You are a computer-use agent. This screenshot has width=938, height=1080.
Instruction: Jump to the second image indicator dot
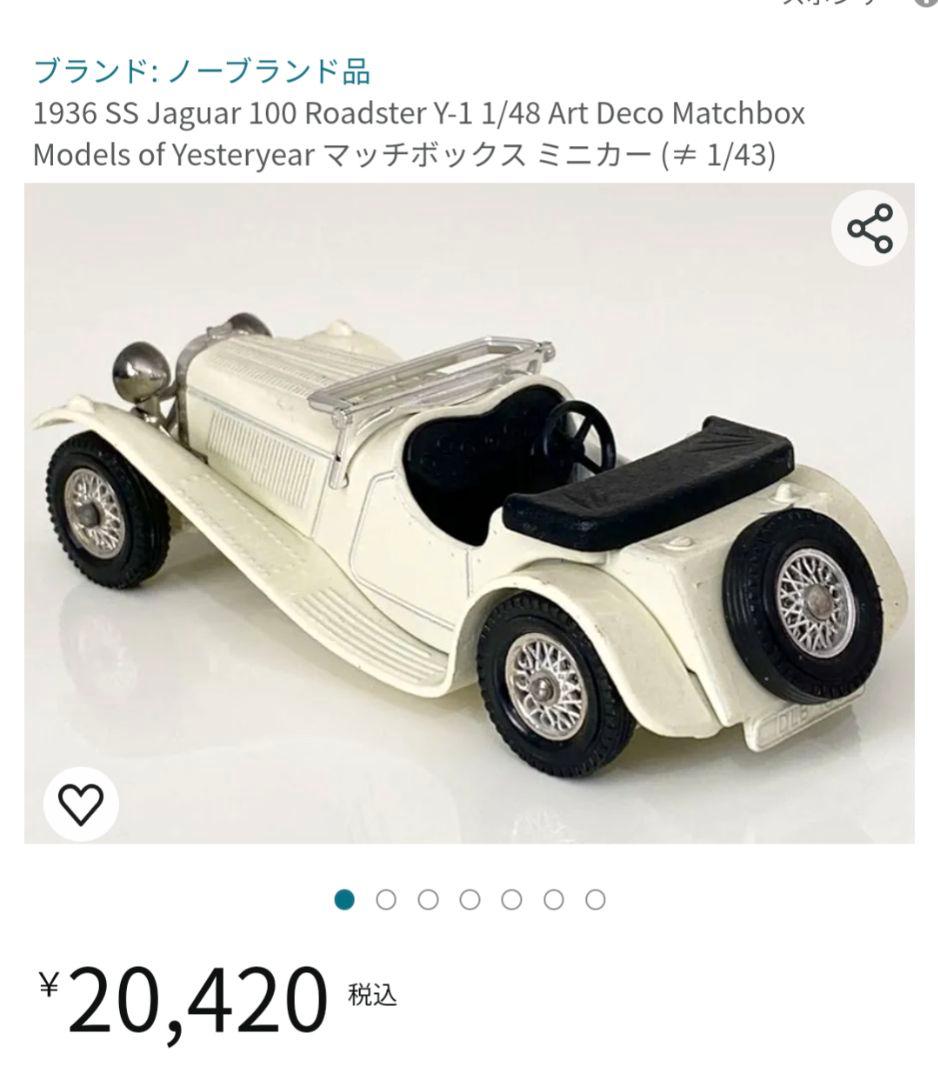point(386,900)
